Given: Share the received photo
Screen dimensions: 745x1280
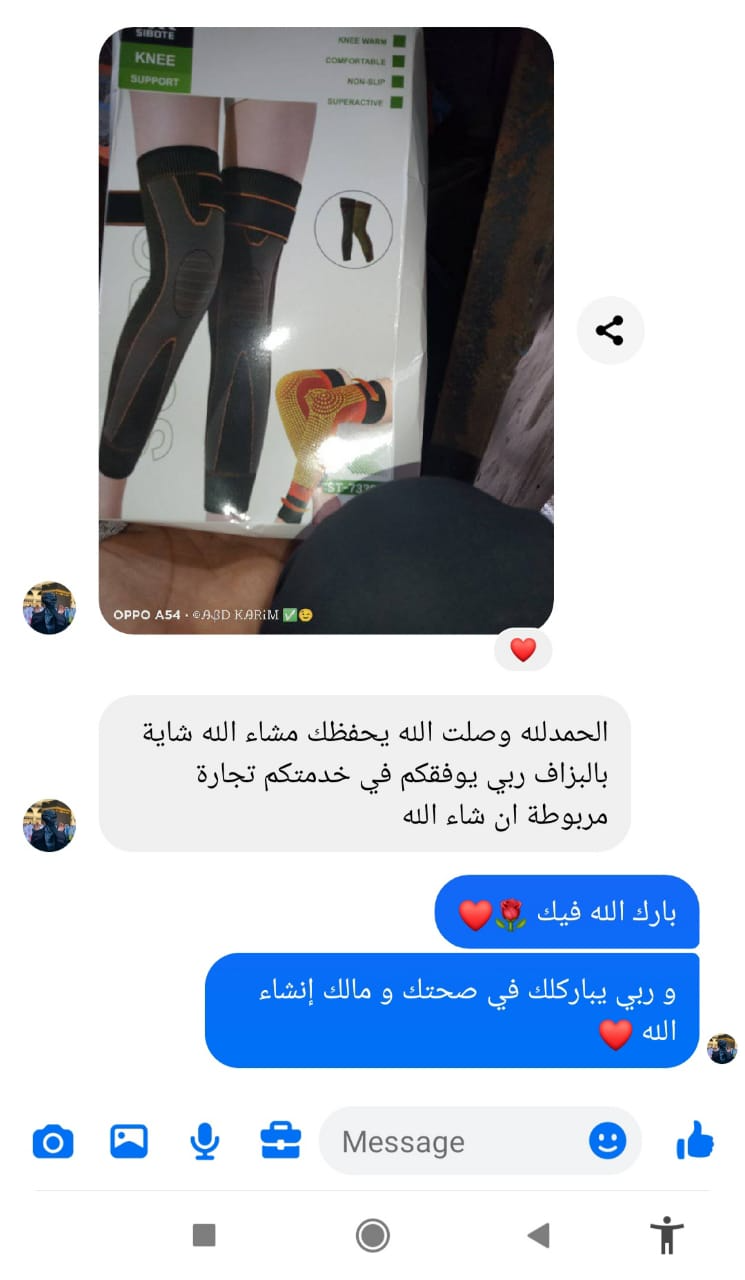Looking at the screenshot, I should (610, 330).
